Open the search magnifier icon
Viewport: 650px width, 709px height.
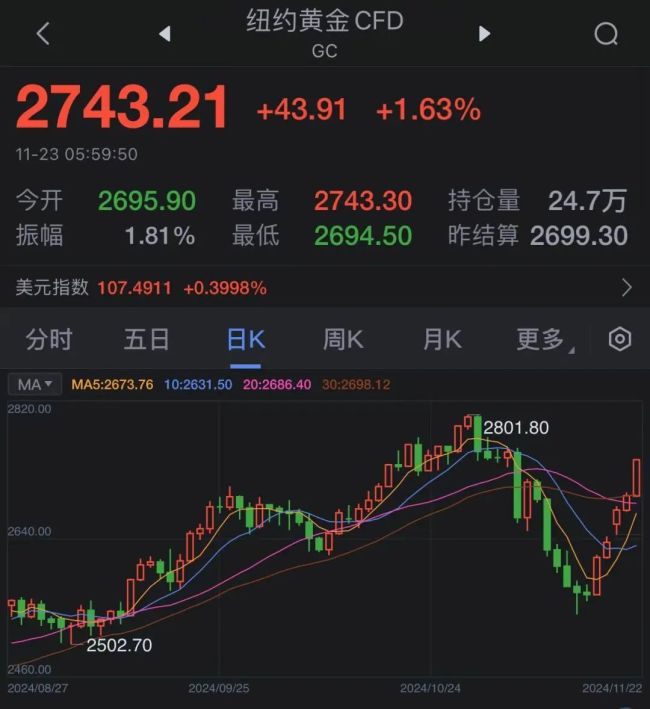[x=606, y=34]
